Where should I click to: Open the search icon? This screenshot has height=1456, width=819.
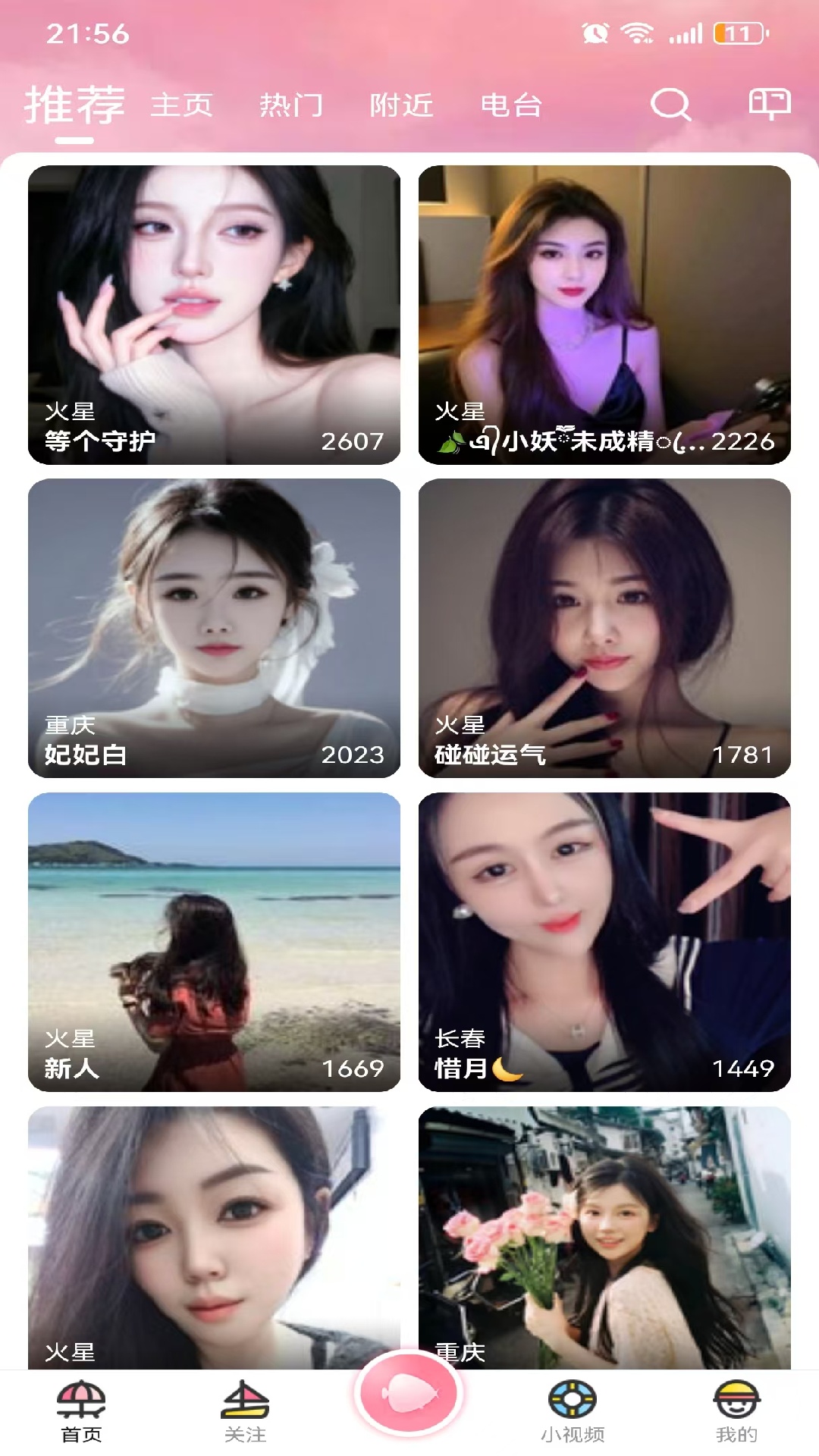tap(670, 106)
